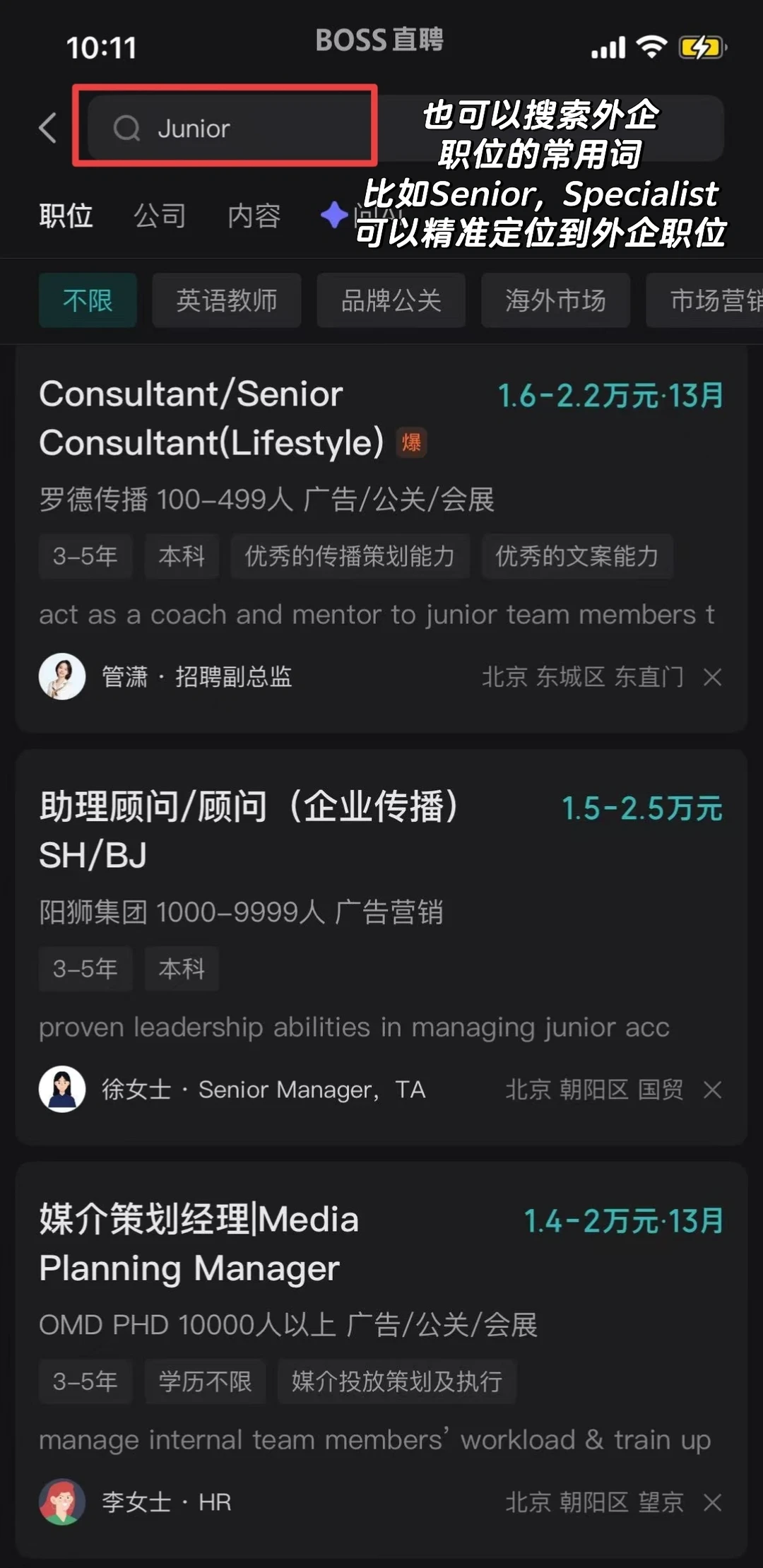763x1568 pixels.
Task: Switch to the 内容 tab
Action: tap(254, 216)
